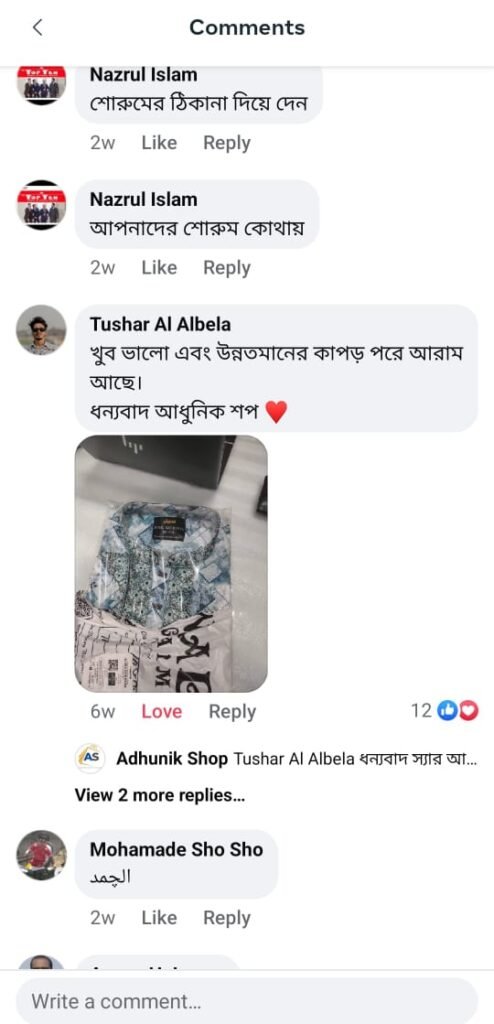This screenshot has height=1024, width=494.
Task: Open Mohamade Sho Sho's profile
Action: pyautogui.click(x=176, y=849)
